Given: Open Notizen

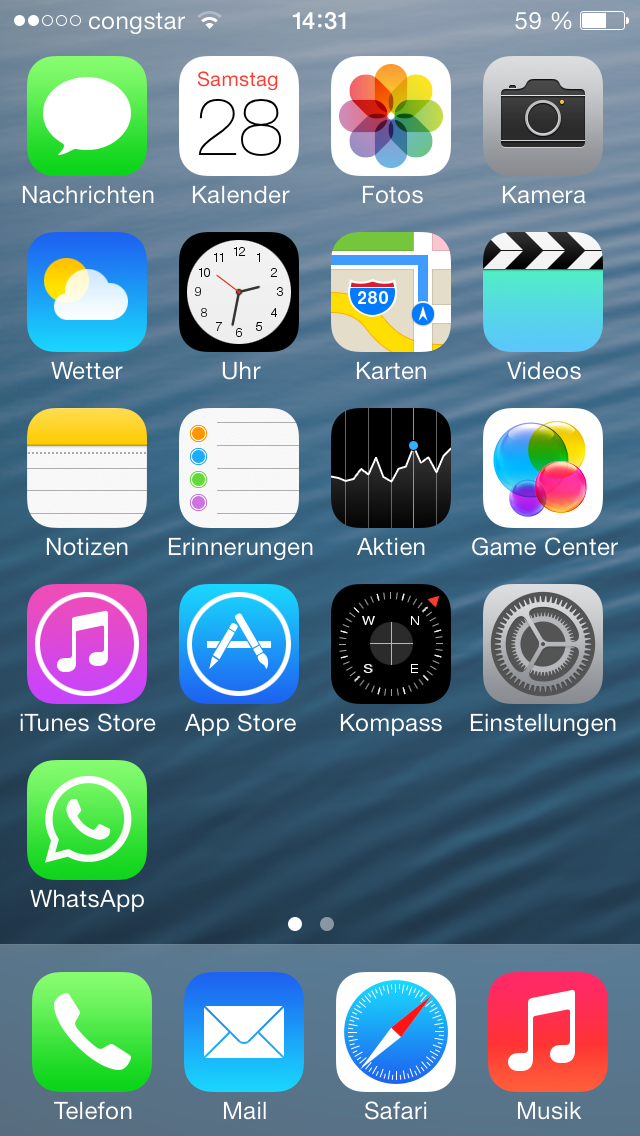Looking at the screenshot, I should pos(87,468).
